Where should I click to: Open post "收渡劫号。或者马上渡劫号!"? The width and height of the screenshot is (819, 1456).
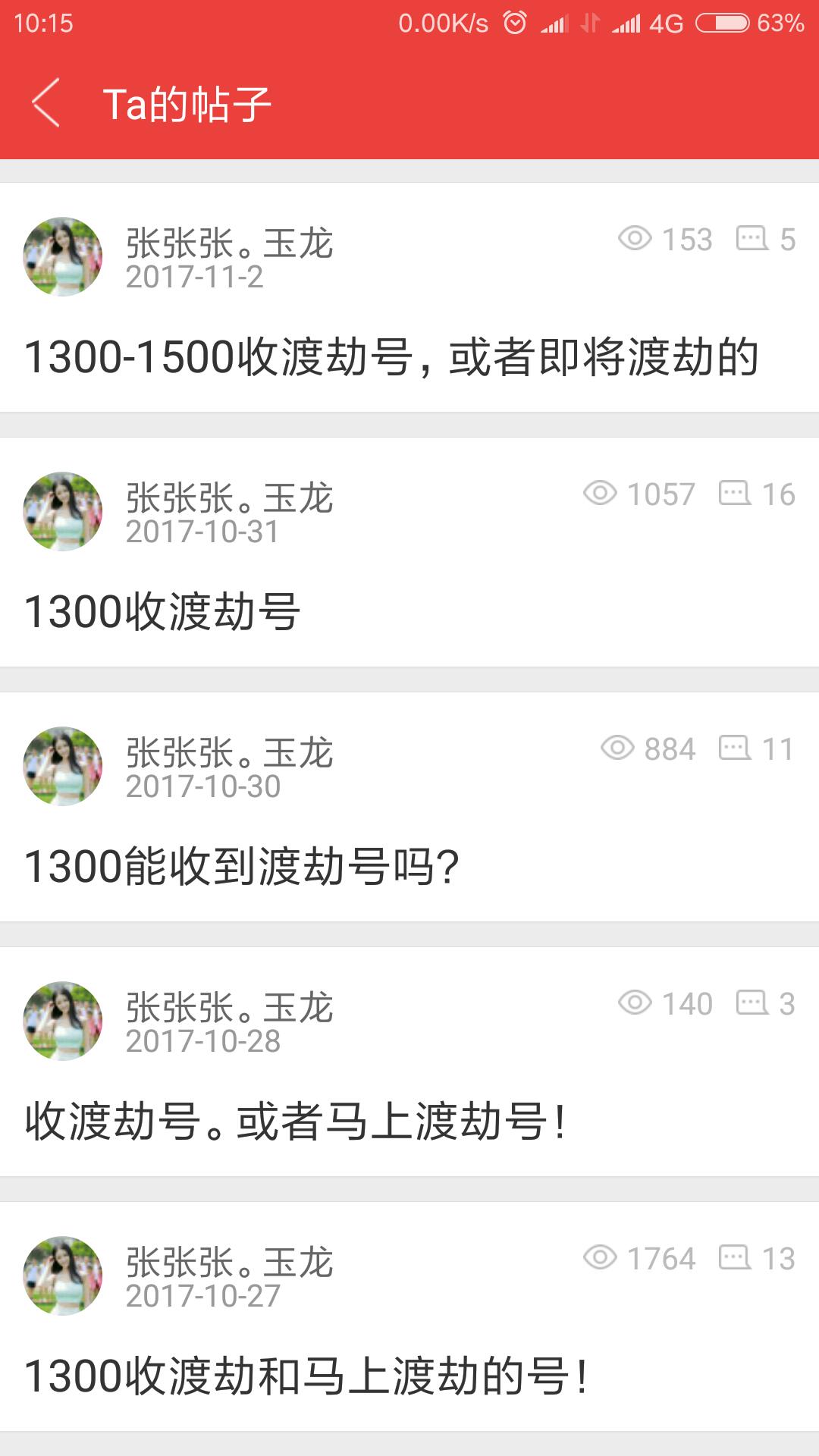click(x=295, y=1121)
